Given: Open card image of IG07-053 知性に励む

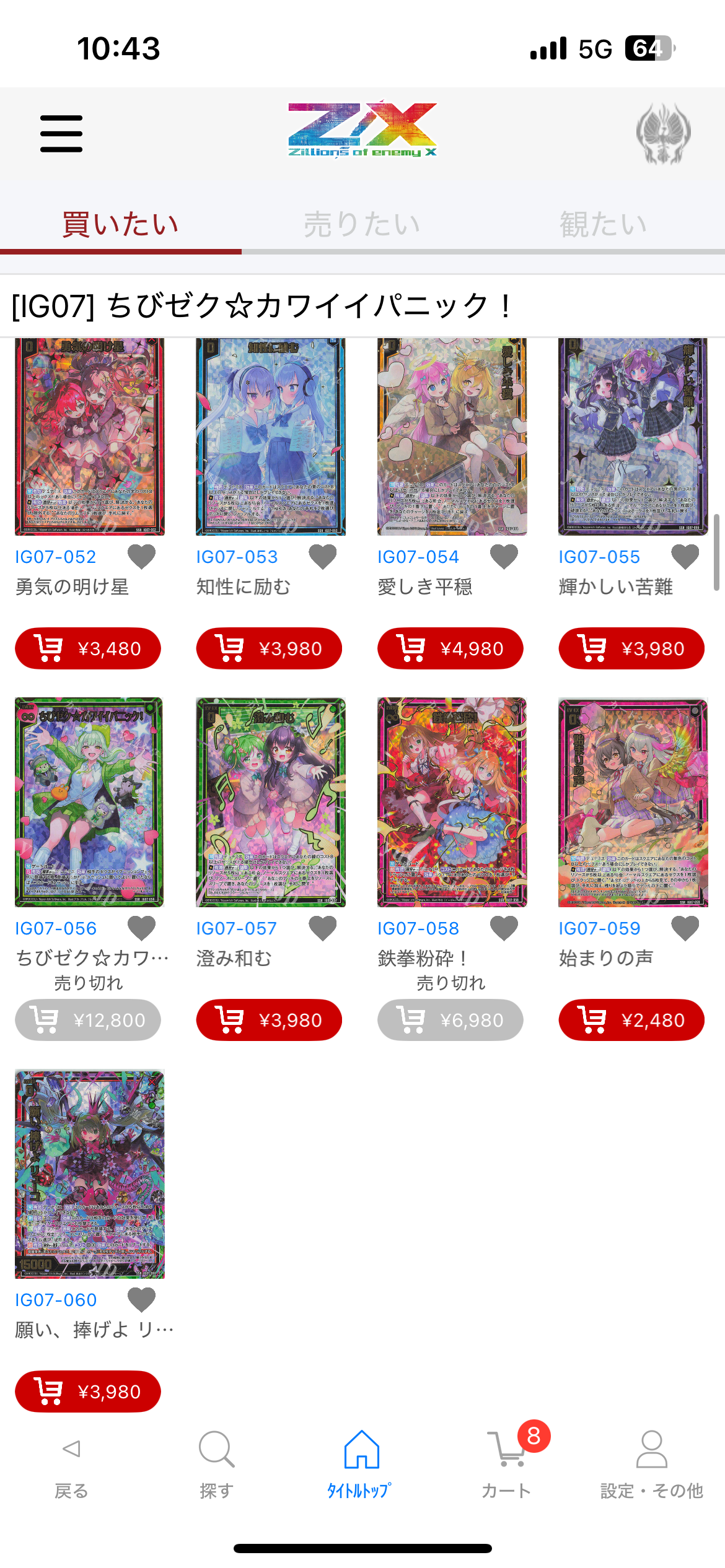Looking at the screenshot, I should point(270,436).
